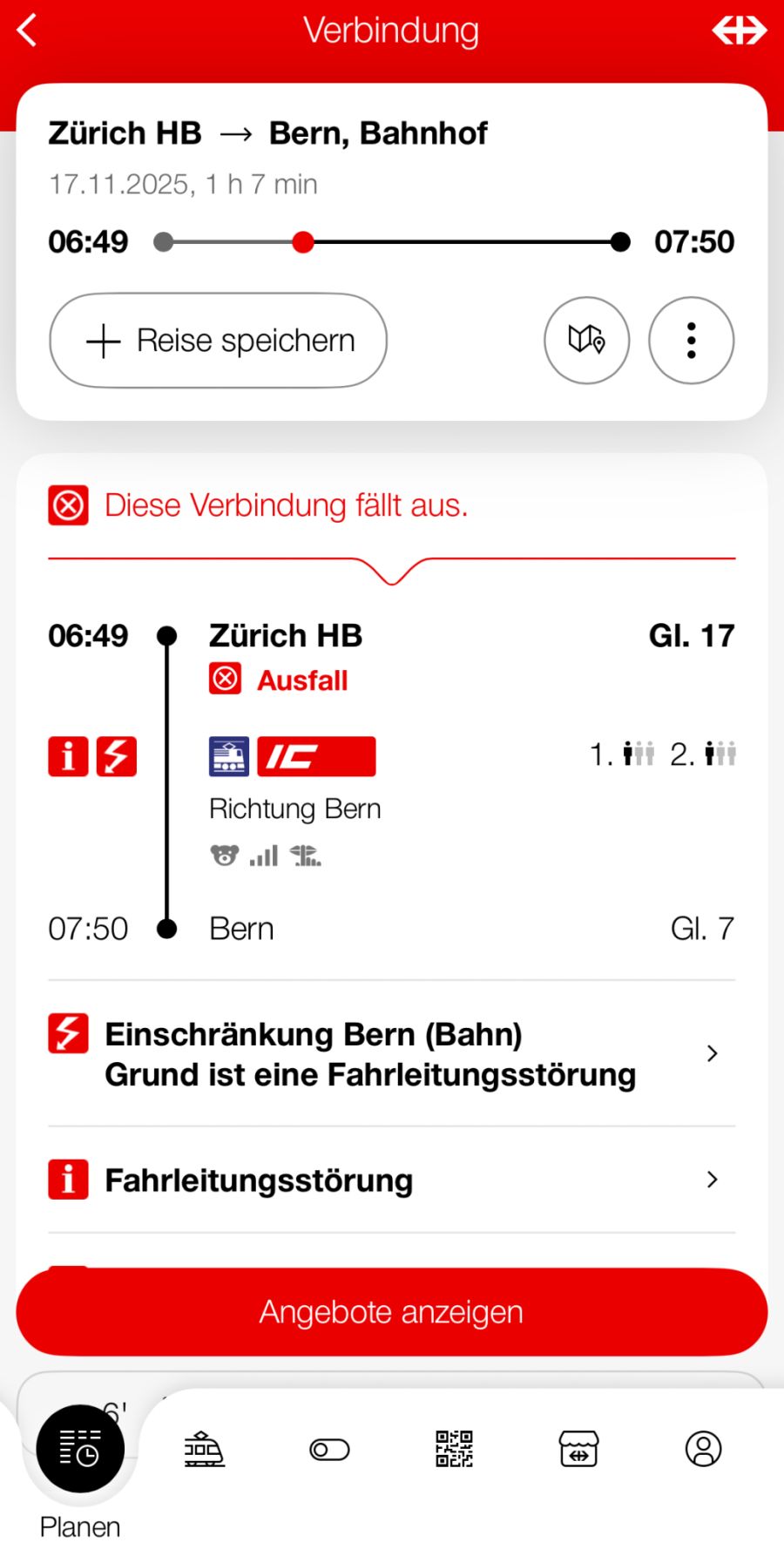This screenshot has height=1556, width=784.
Task: Tap the map icon to view the route
Action: point(586,341)
